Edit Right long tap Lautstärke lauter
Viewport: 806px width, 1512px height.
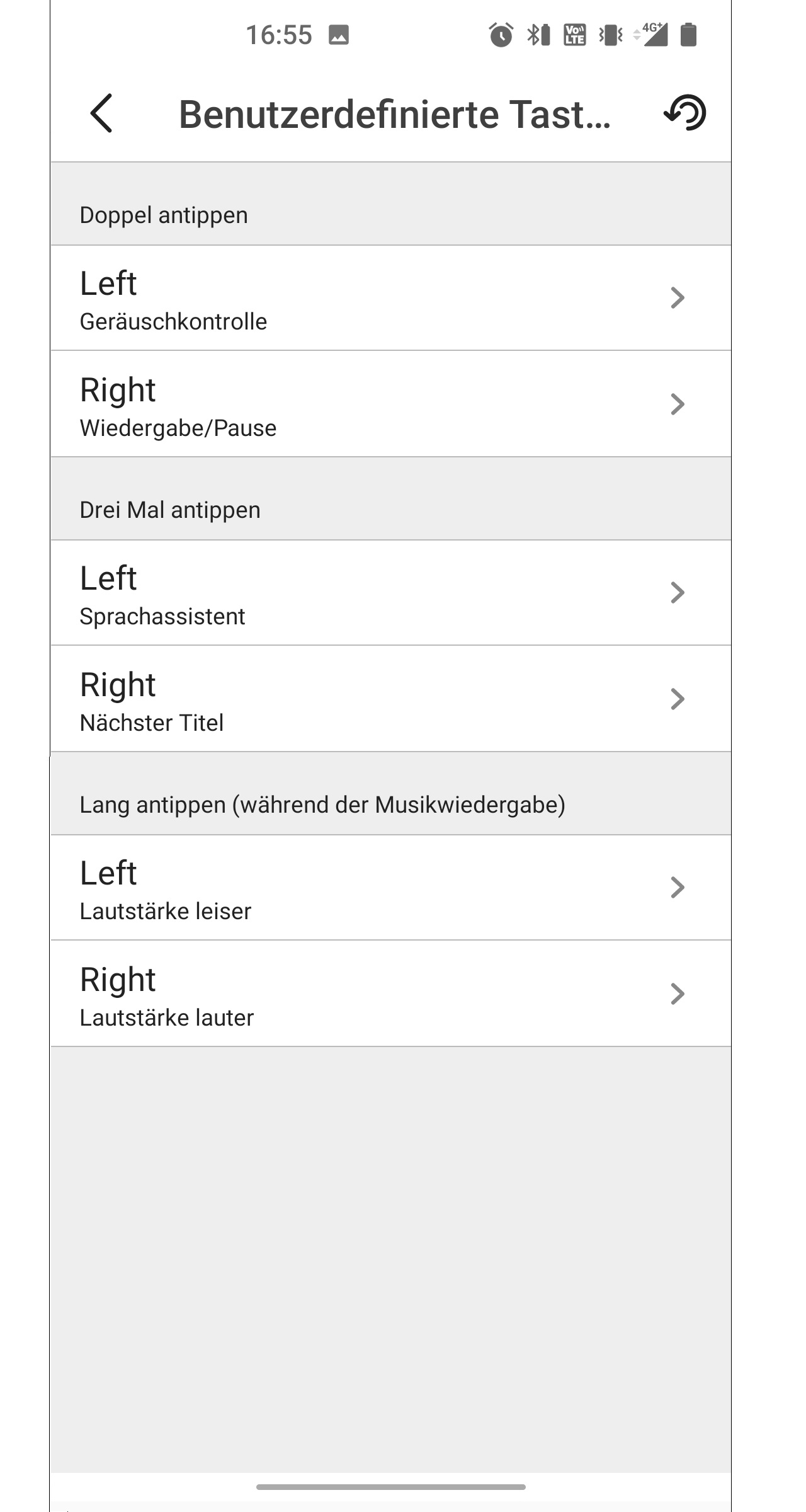pyautogui.click(x=390, y=994)
